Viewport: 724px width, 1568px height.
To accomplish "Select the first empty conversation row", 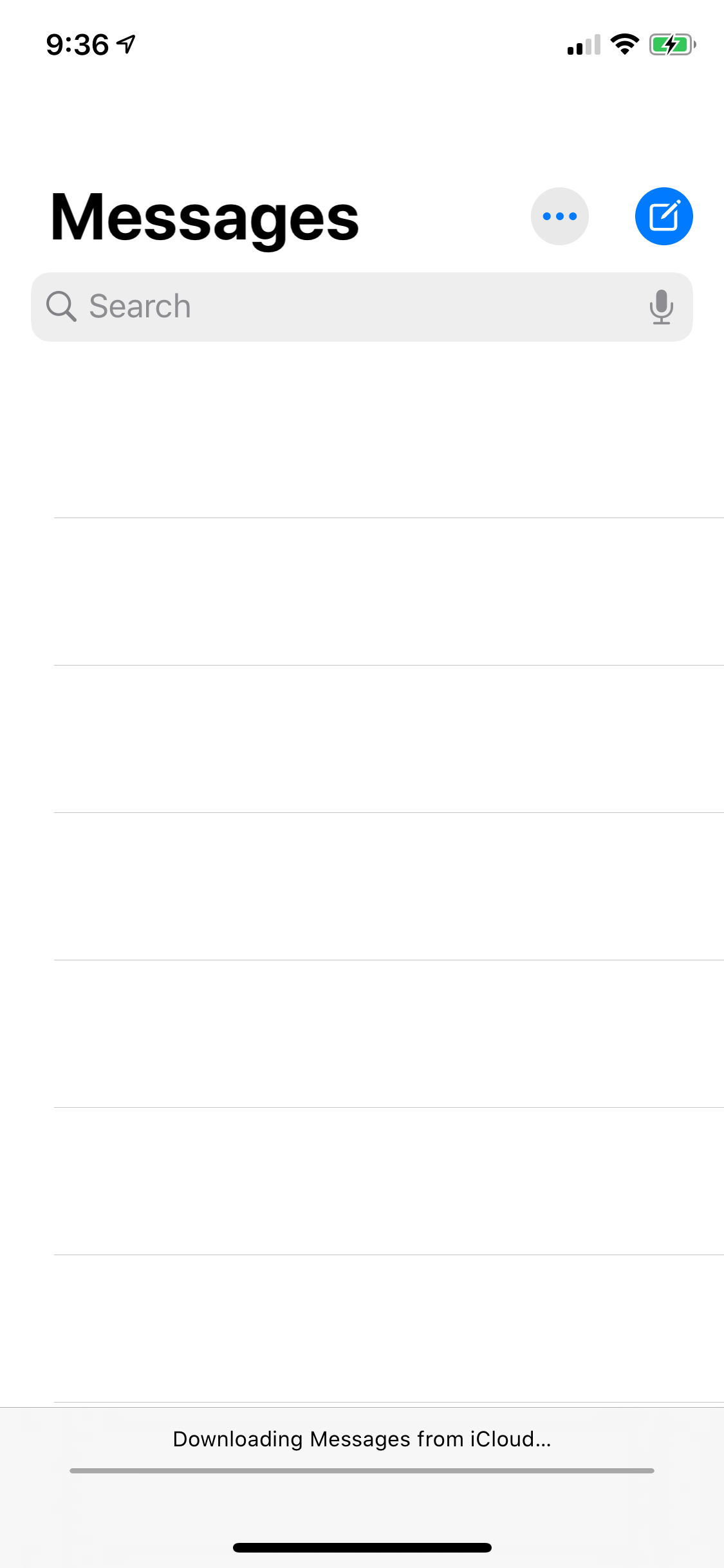I will click(362, 444).
